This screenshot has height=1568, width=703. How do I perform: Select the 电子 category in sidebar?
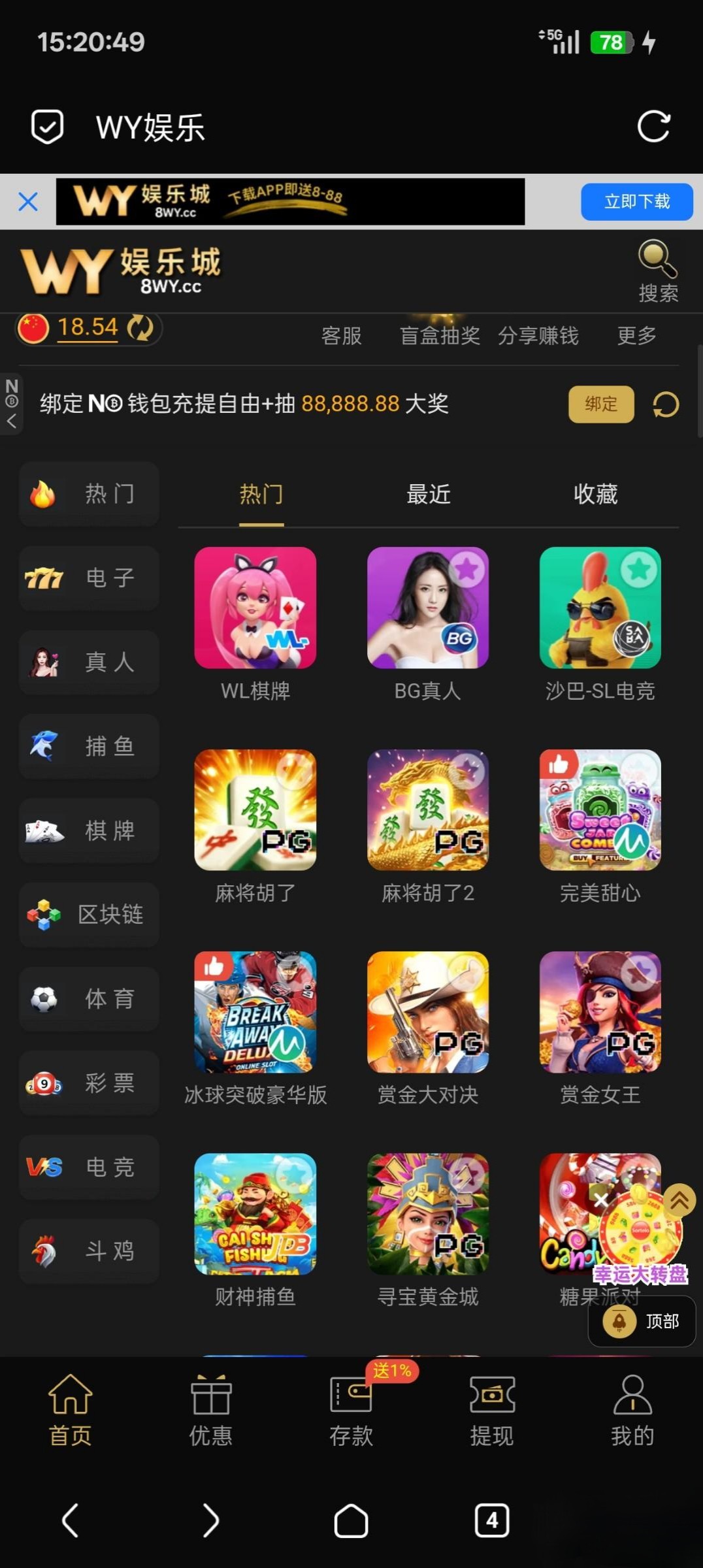pos(89,578)
